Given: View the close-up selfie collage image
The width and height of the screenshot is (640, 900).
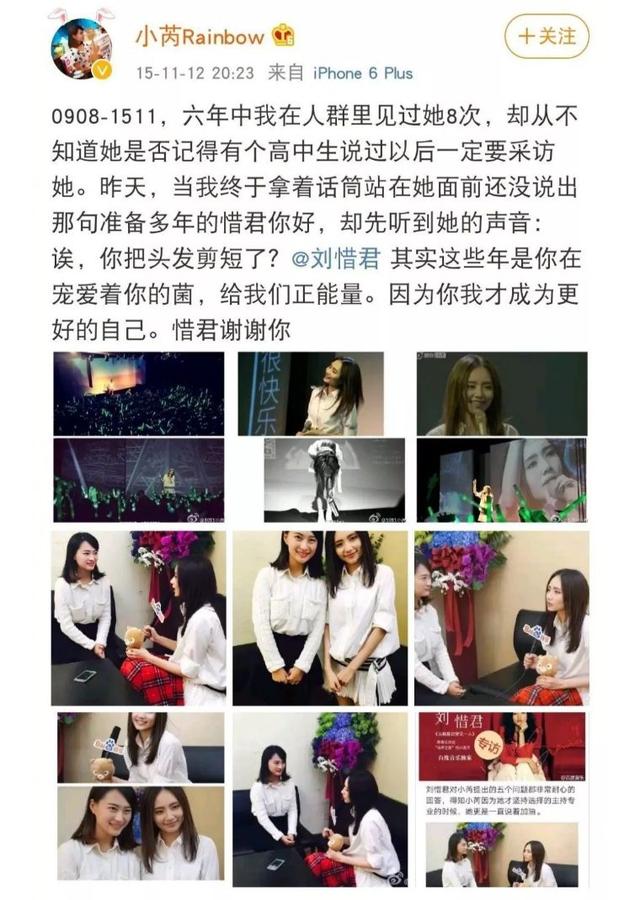Looking at the screenshot, I should tap(139, 798).
